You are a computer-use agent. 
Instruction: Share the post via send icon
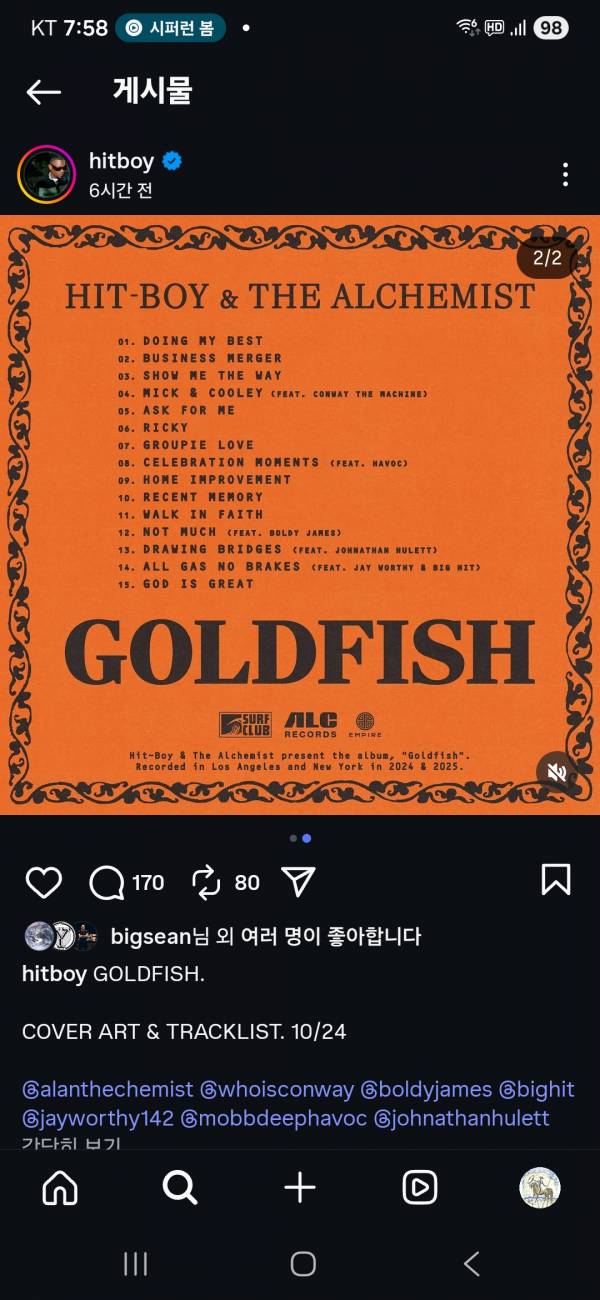[298, 882]
